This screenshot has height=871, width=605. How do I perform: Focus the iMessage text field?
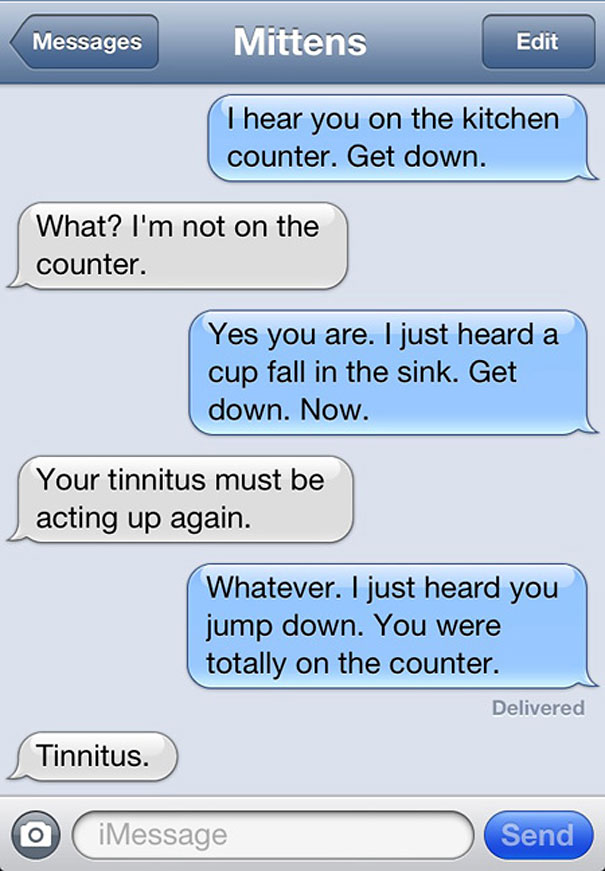(x=272, y=834)
